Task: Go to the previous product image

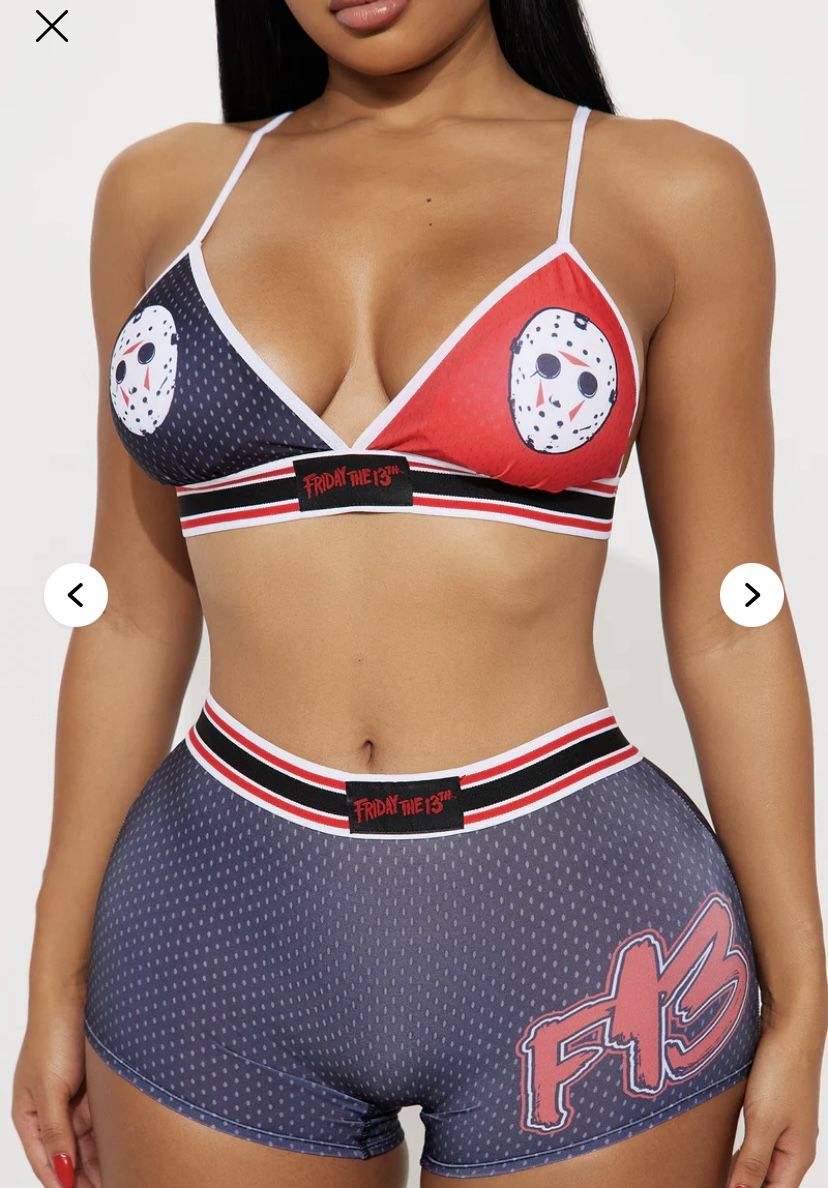Action: 76,595
